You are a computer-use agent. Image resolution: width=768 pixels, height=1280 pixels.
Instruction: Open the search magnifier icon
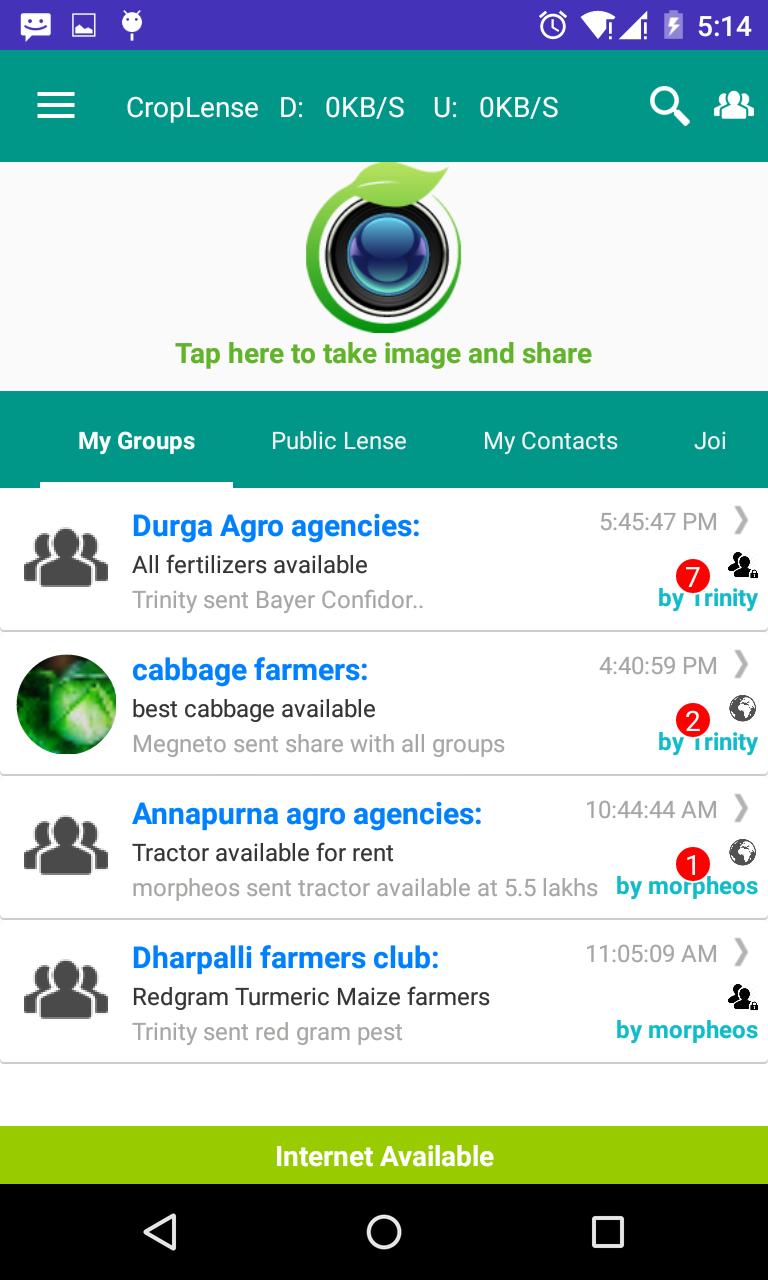669,106
